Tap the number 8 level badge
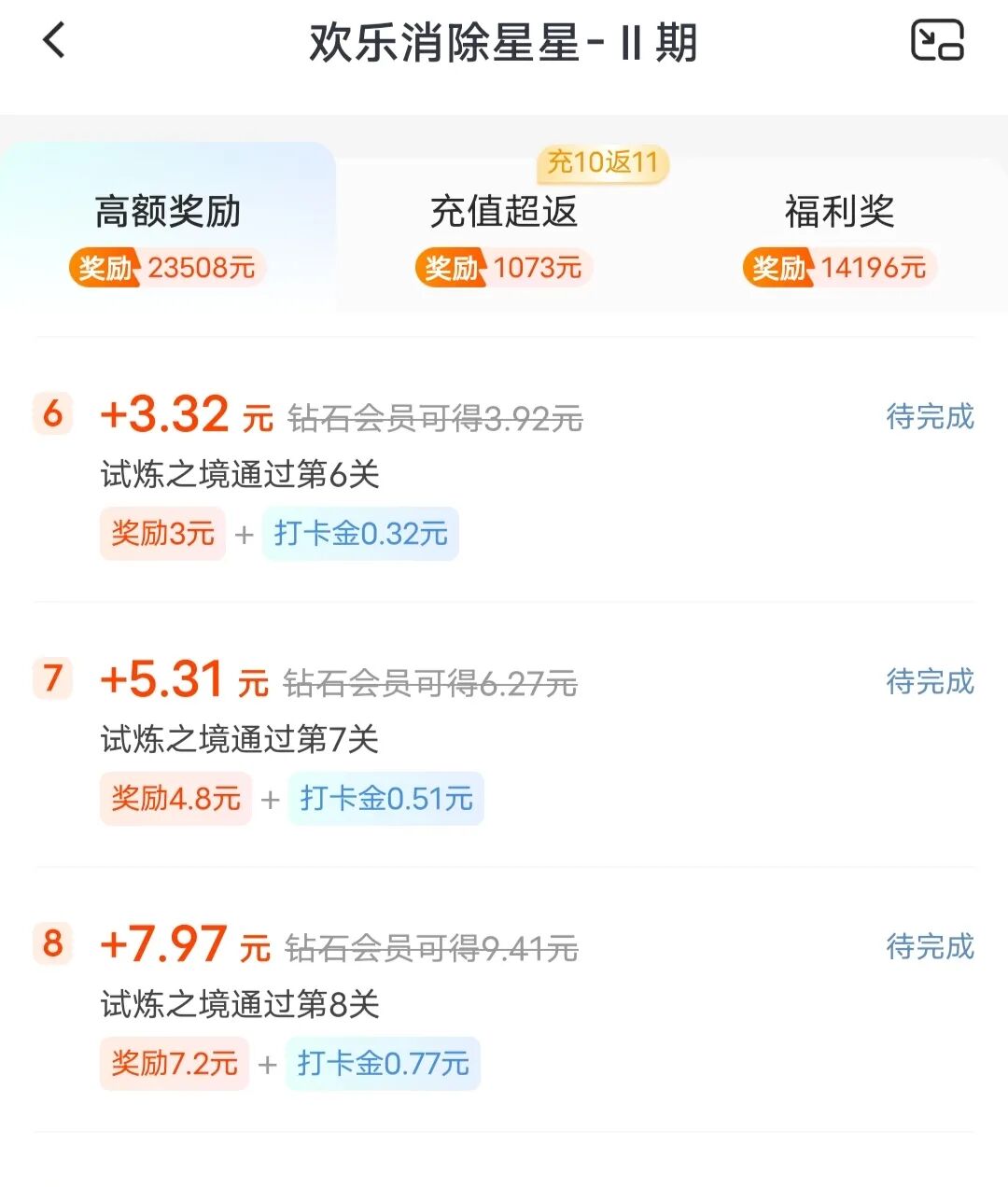 53,943
